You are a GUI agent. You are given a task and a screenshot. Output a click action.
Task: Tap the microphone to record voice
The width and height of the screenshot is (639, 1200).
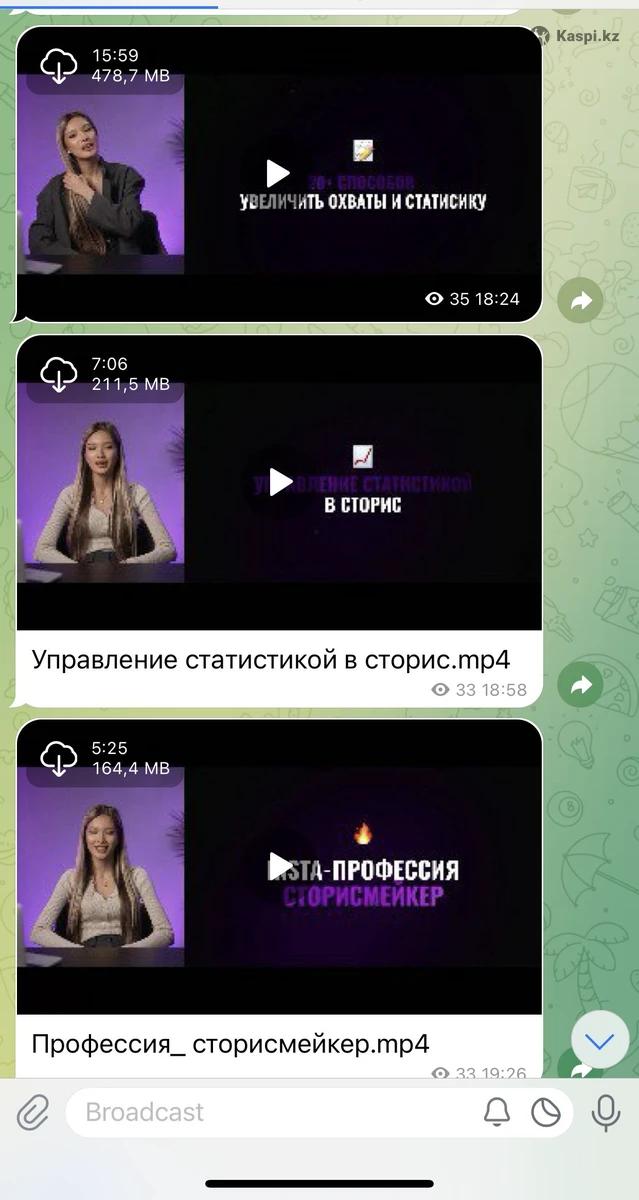tap(605, 1112)
